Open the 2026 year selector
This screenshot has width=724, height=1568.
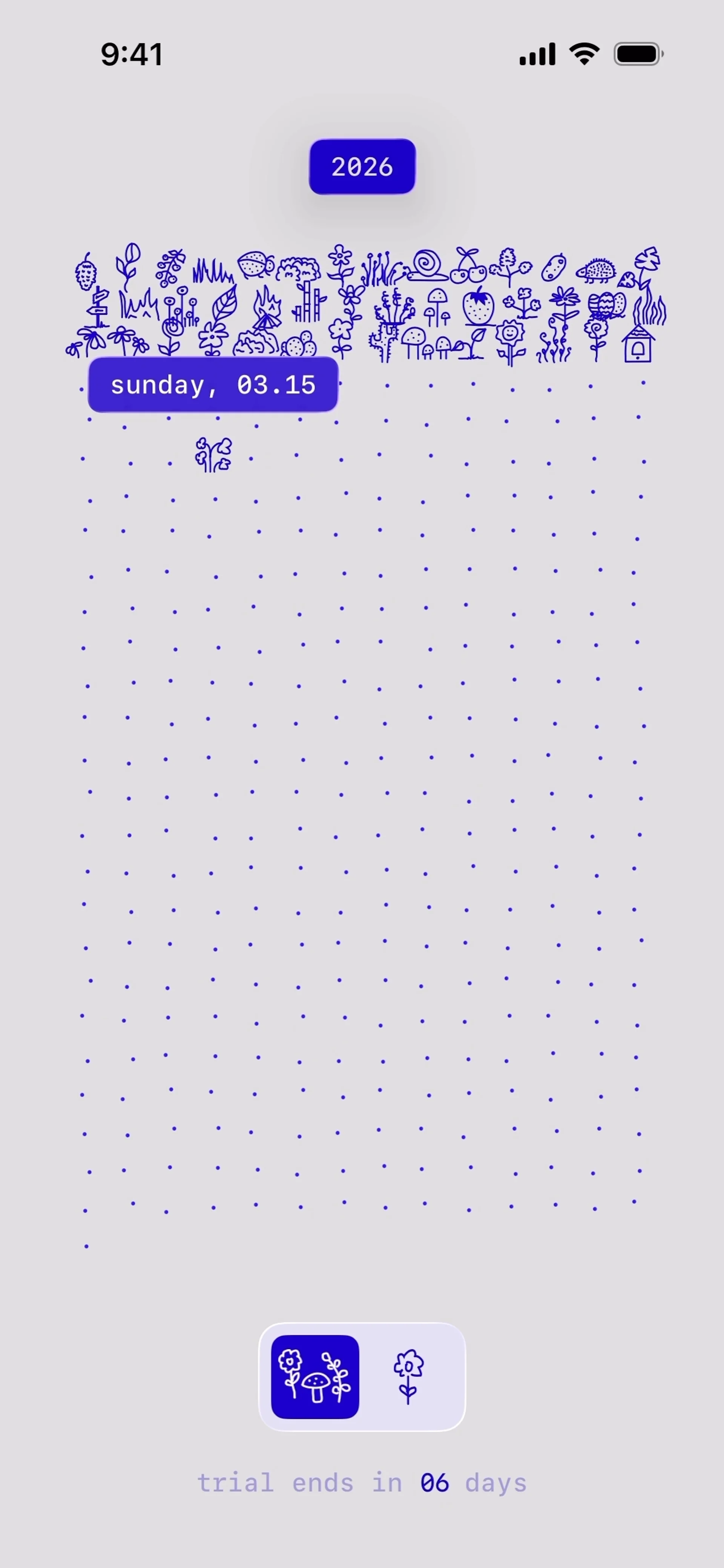(362, 167)
